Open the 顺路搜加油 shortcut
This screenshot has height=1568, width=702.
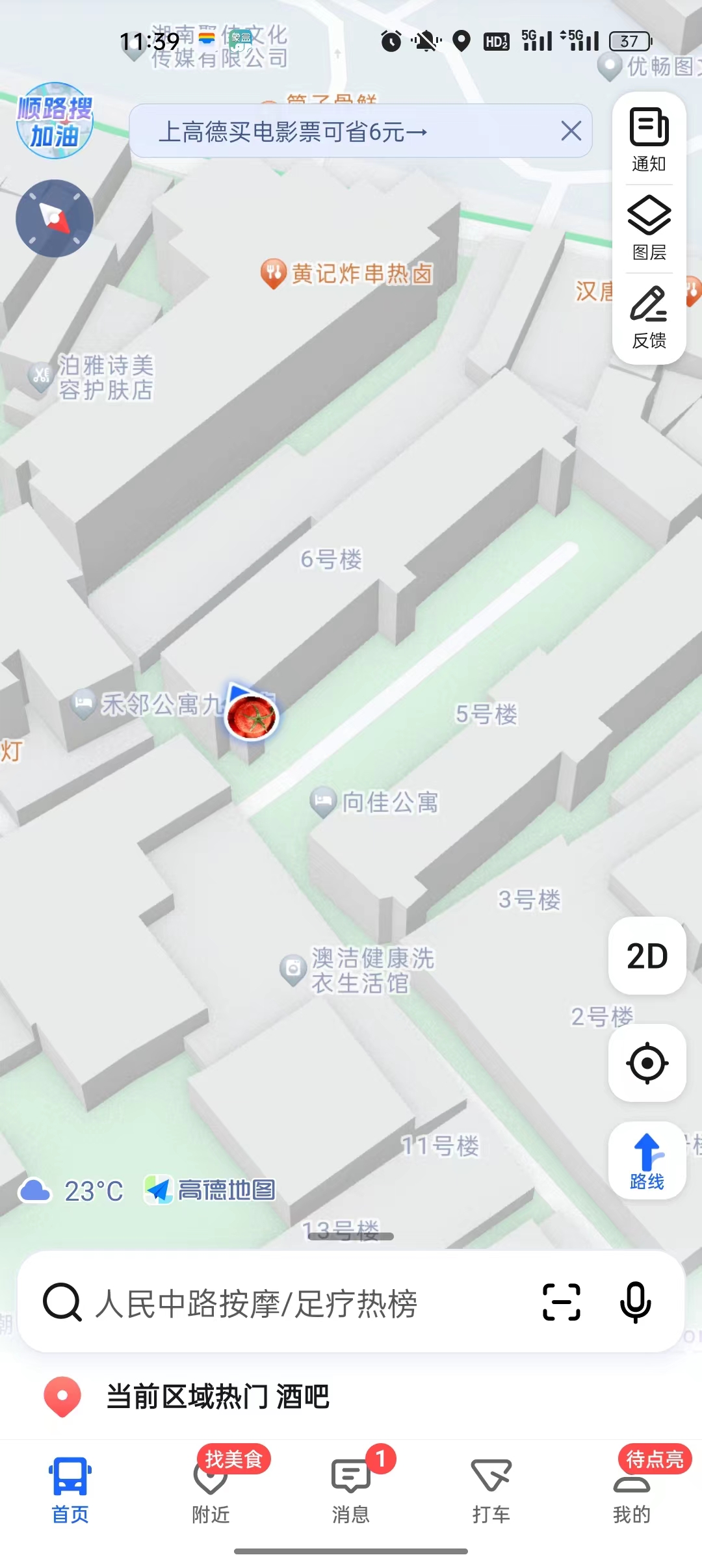point(55,121)
